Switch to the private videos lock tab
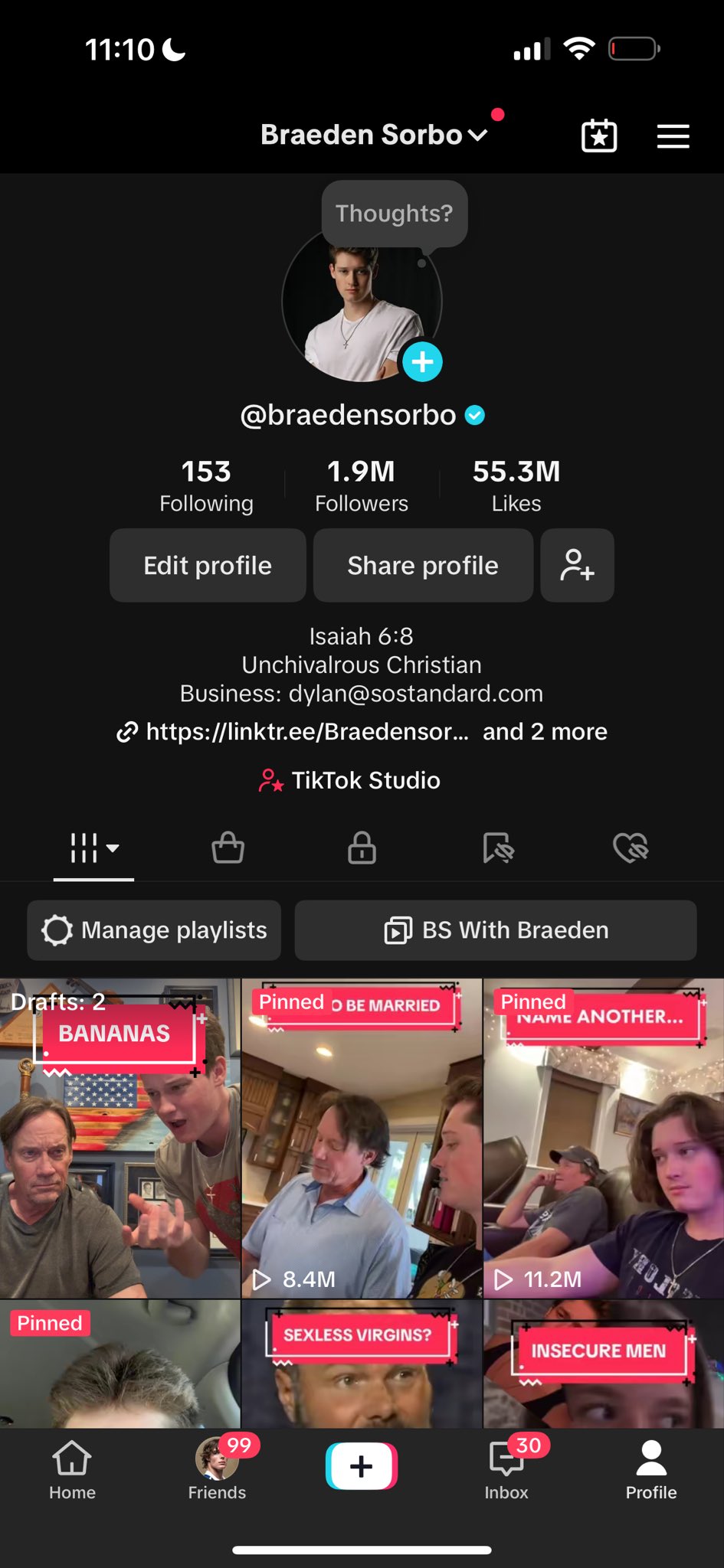724x1568 pixels. click(x=362, y=848)
